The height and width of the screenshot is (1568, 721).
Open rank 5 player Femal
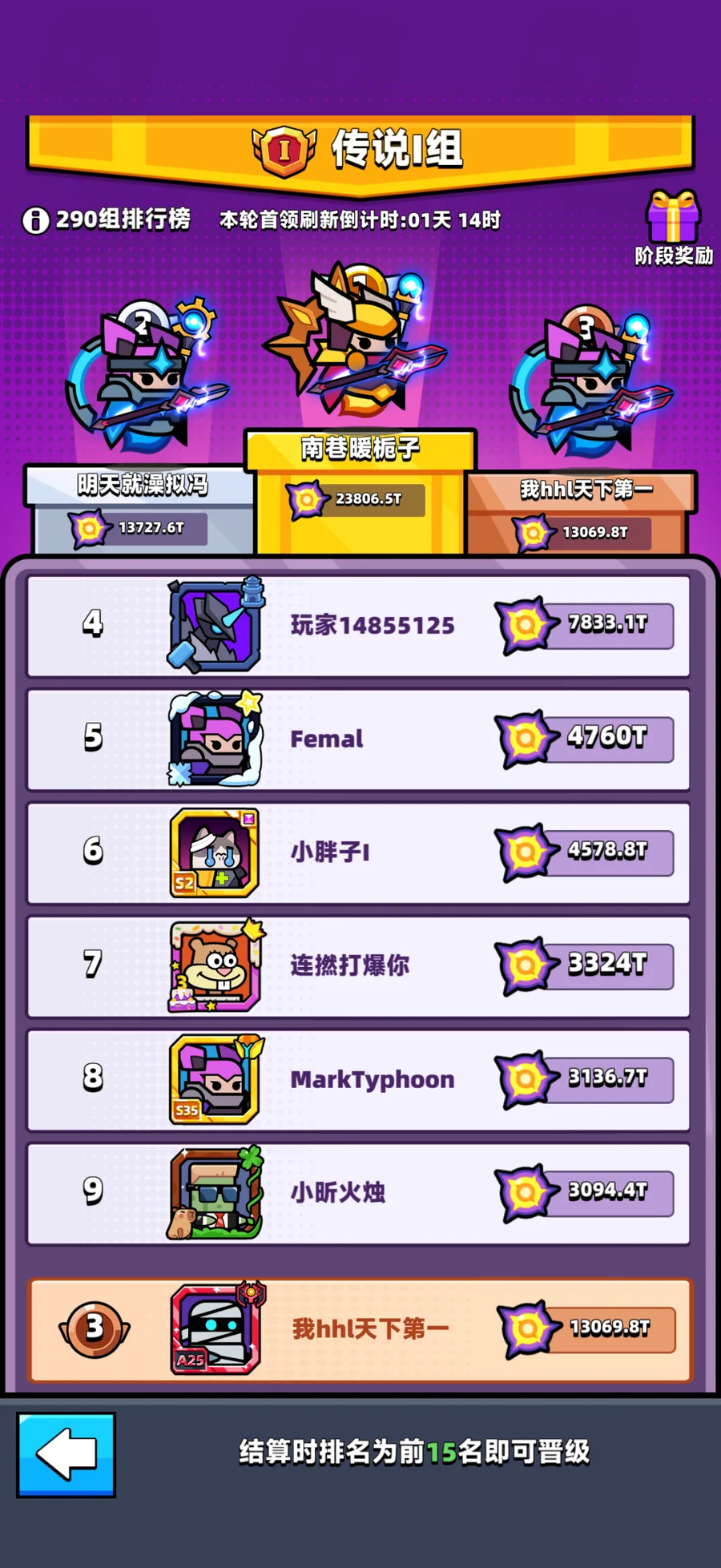[358, 739]
